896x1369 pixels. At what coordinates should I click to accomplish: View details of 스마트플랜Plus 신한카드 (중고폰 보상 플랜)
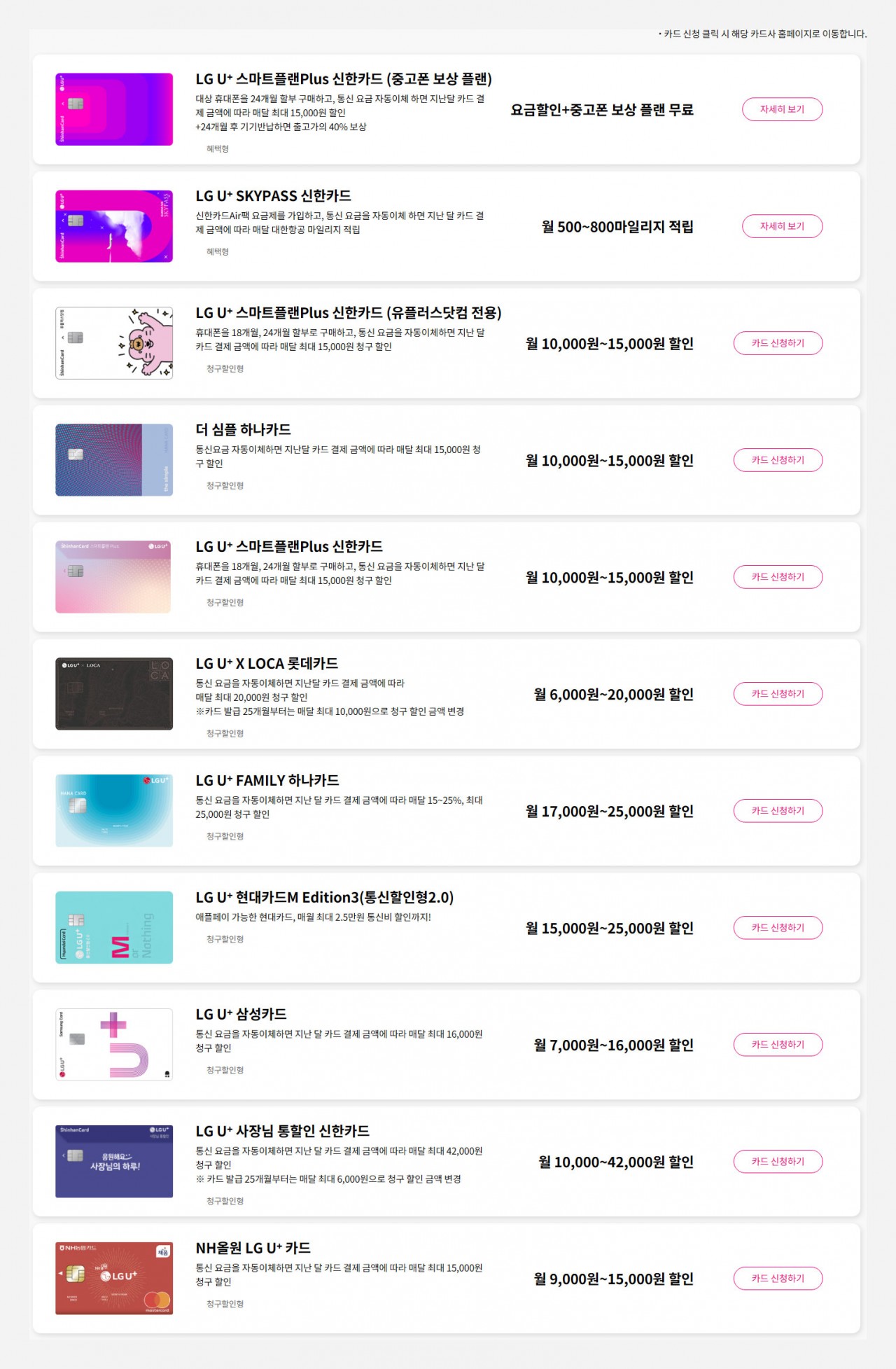(x=782, y=109)
